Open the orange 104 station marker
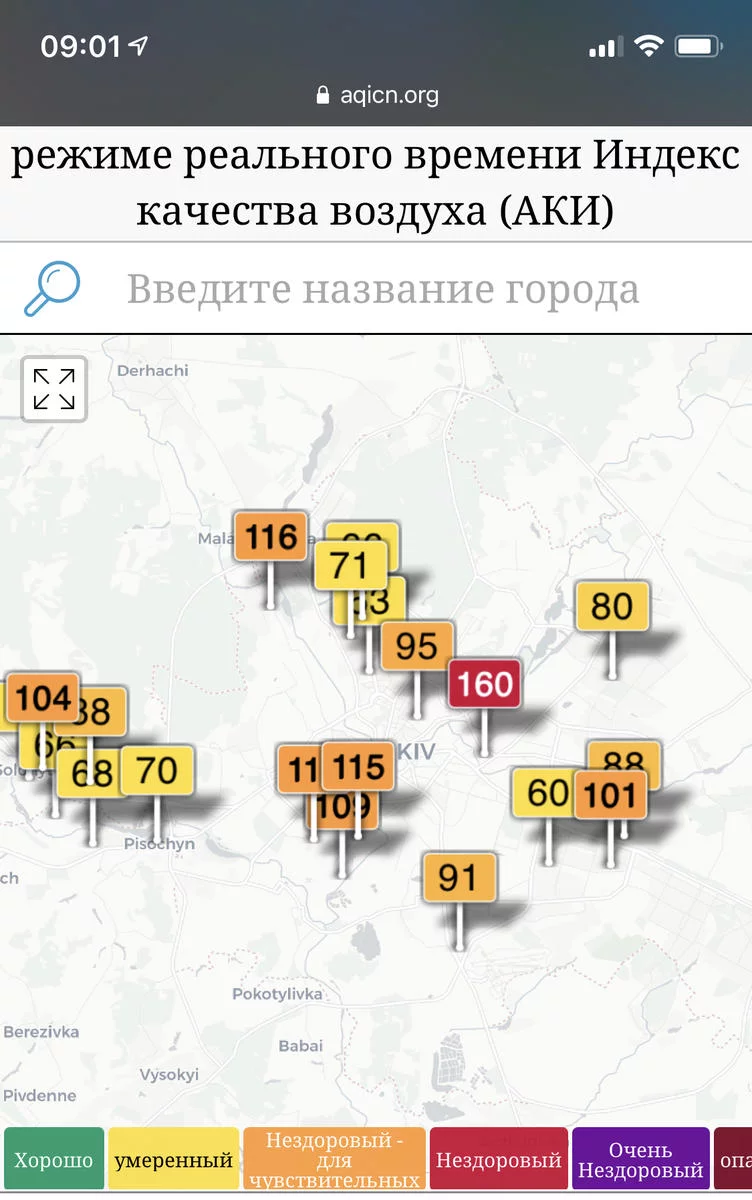The height and width of the screenshot is (1200, 752). [x=42, y=697]
